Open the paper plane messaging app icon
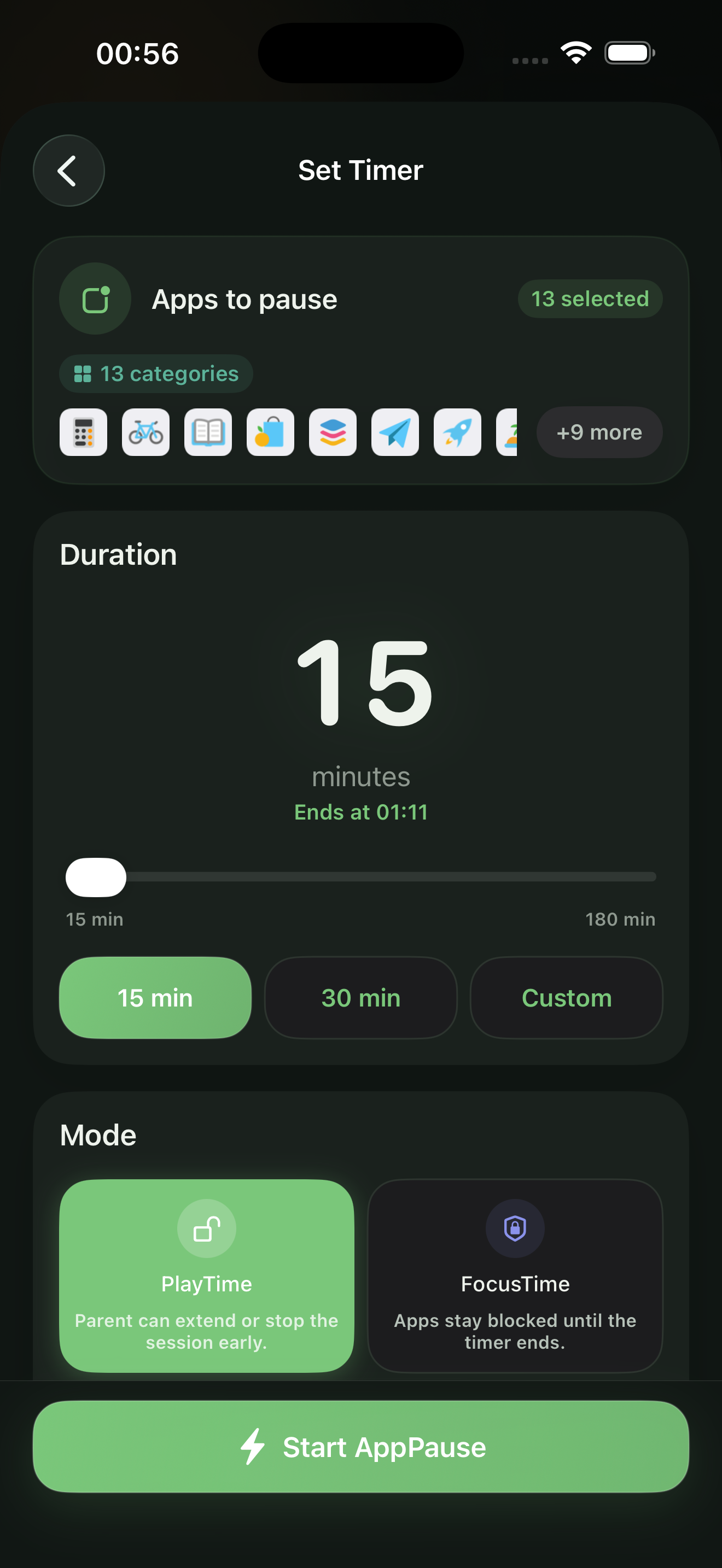This screenshot has width=722, height=1568. tap(394, 432)
